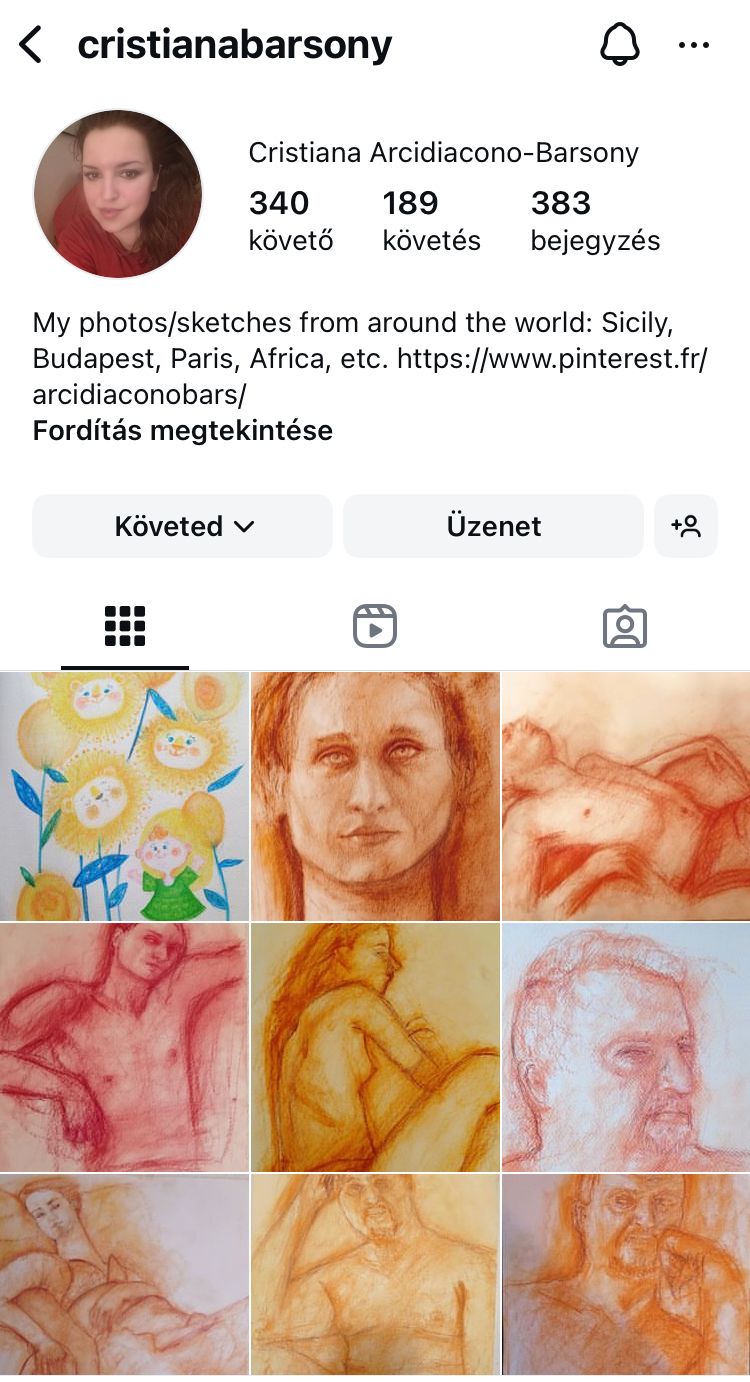The height and width of the screenshot is (1382, 750).
Task: Switch to the tagged photos tab
Action: [x=625, y=627]
